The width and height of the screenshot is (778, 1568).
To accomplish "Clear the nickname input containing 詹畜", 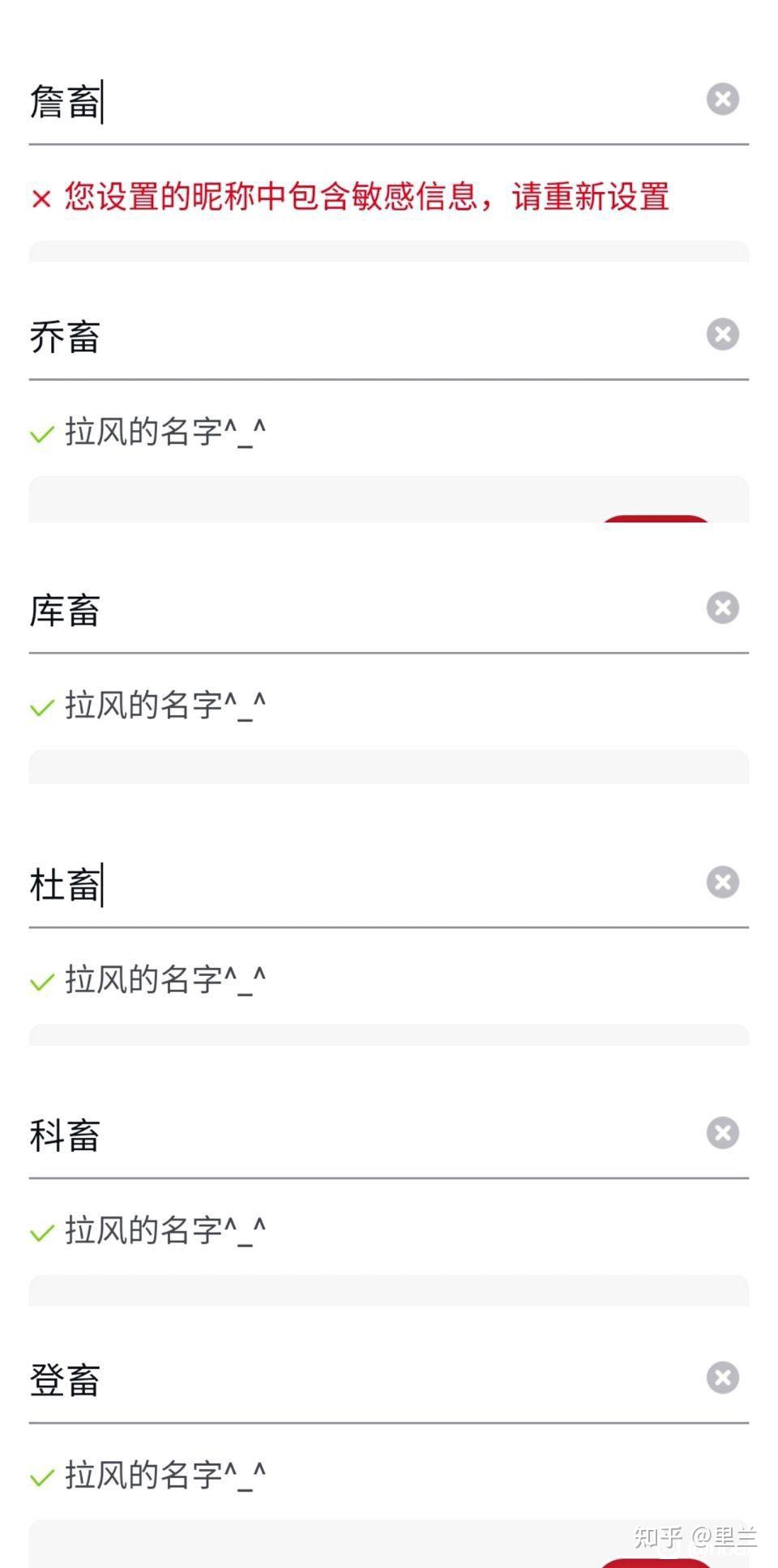I will click(x=722, y=99).
